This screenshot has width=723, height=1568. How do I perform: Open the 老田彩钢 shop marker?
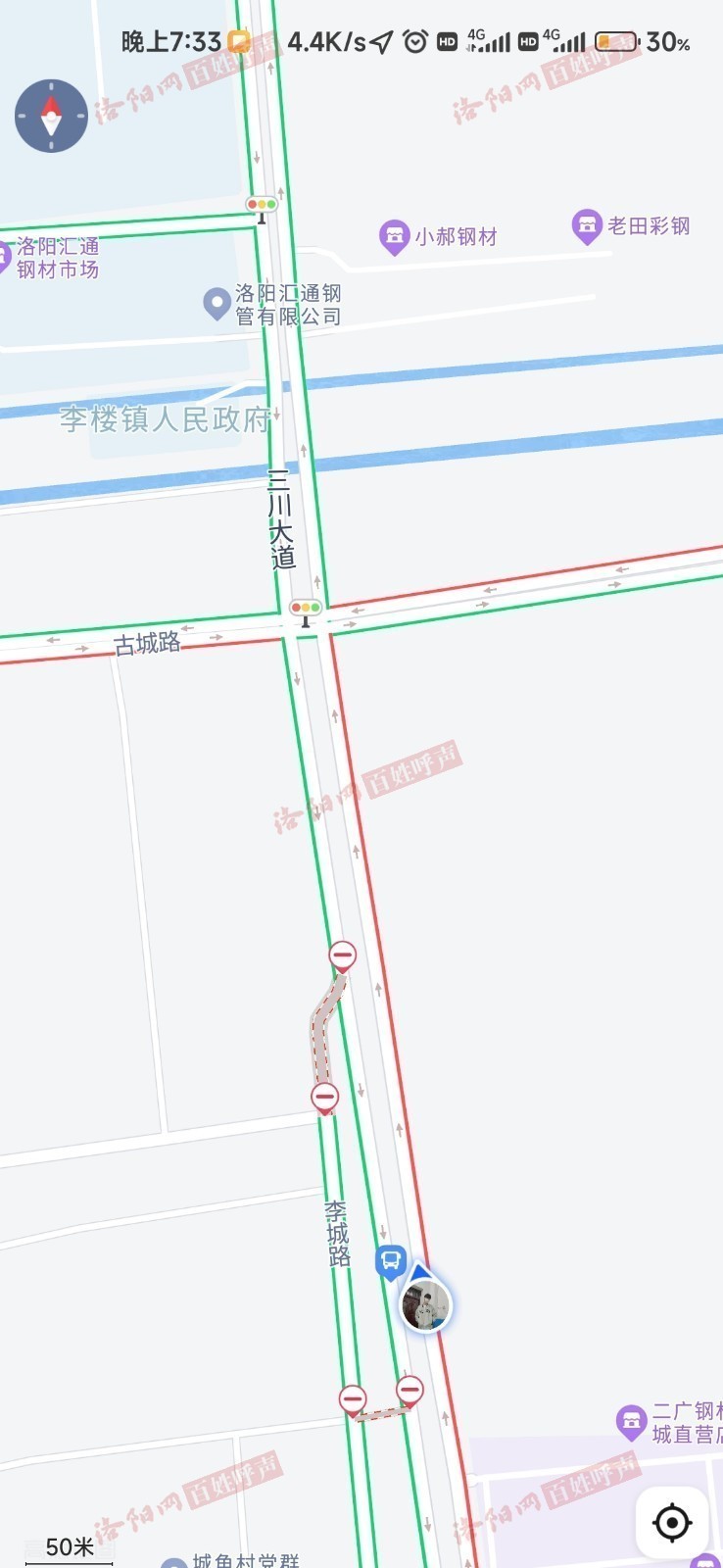point(587,227)
